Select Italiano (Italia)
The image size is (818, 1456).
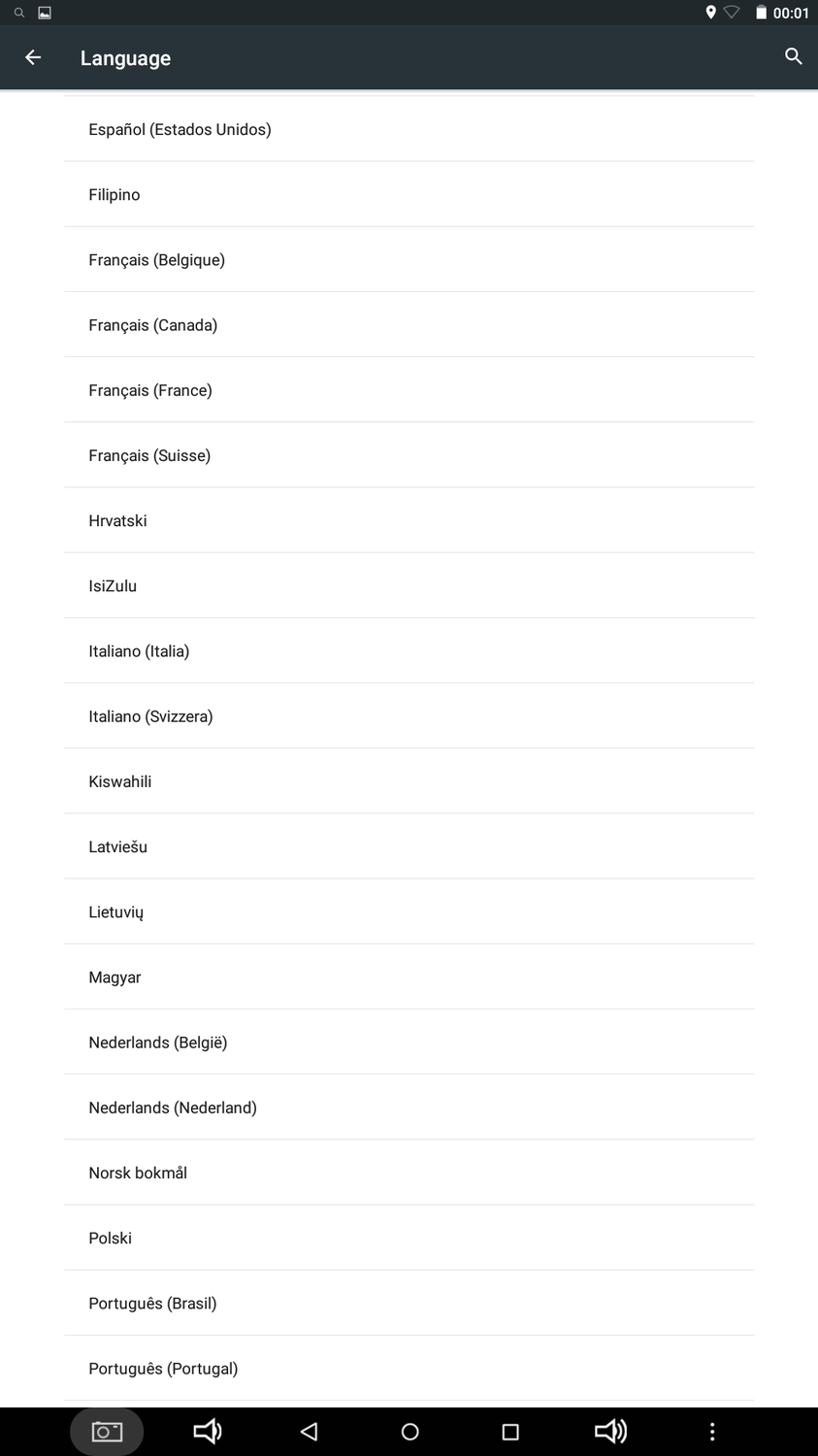(x=139, y=651)
